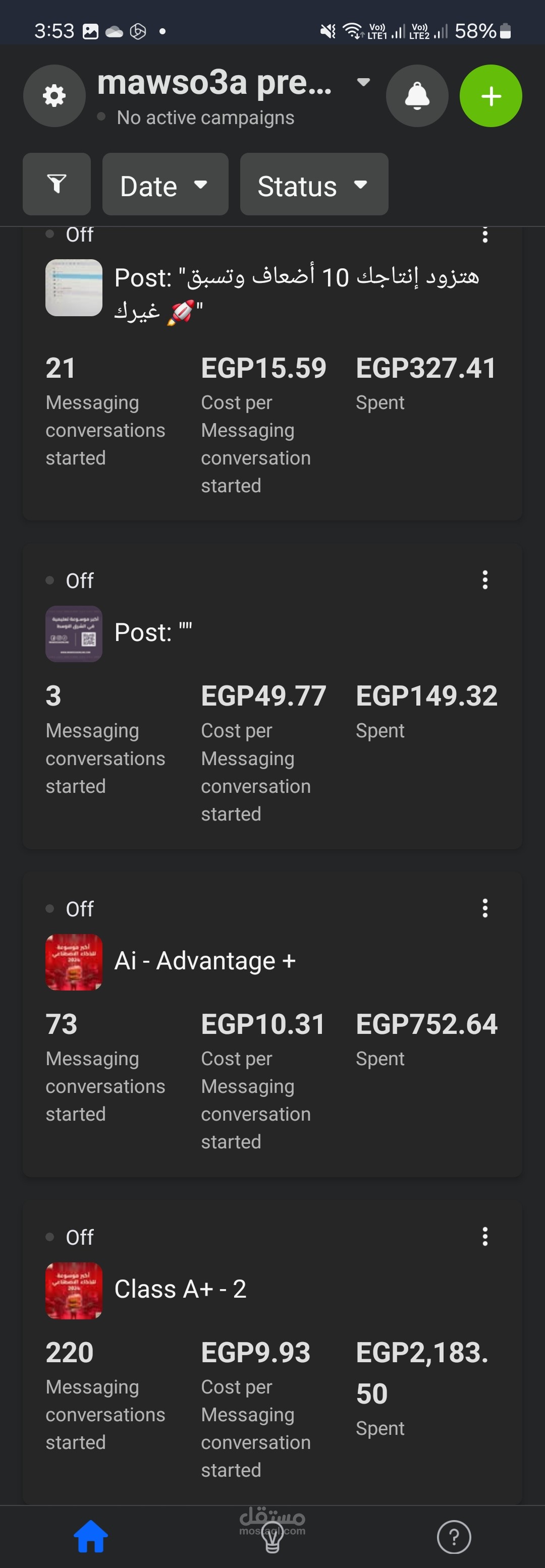Viewport: 545px width, 1568px height.
Task: Open the notifications bell
Action: tap(417, 95)
